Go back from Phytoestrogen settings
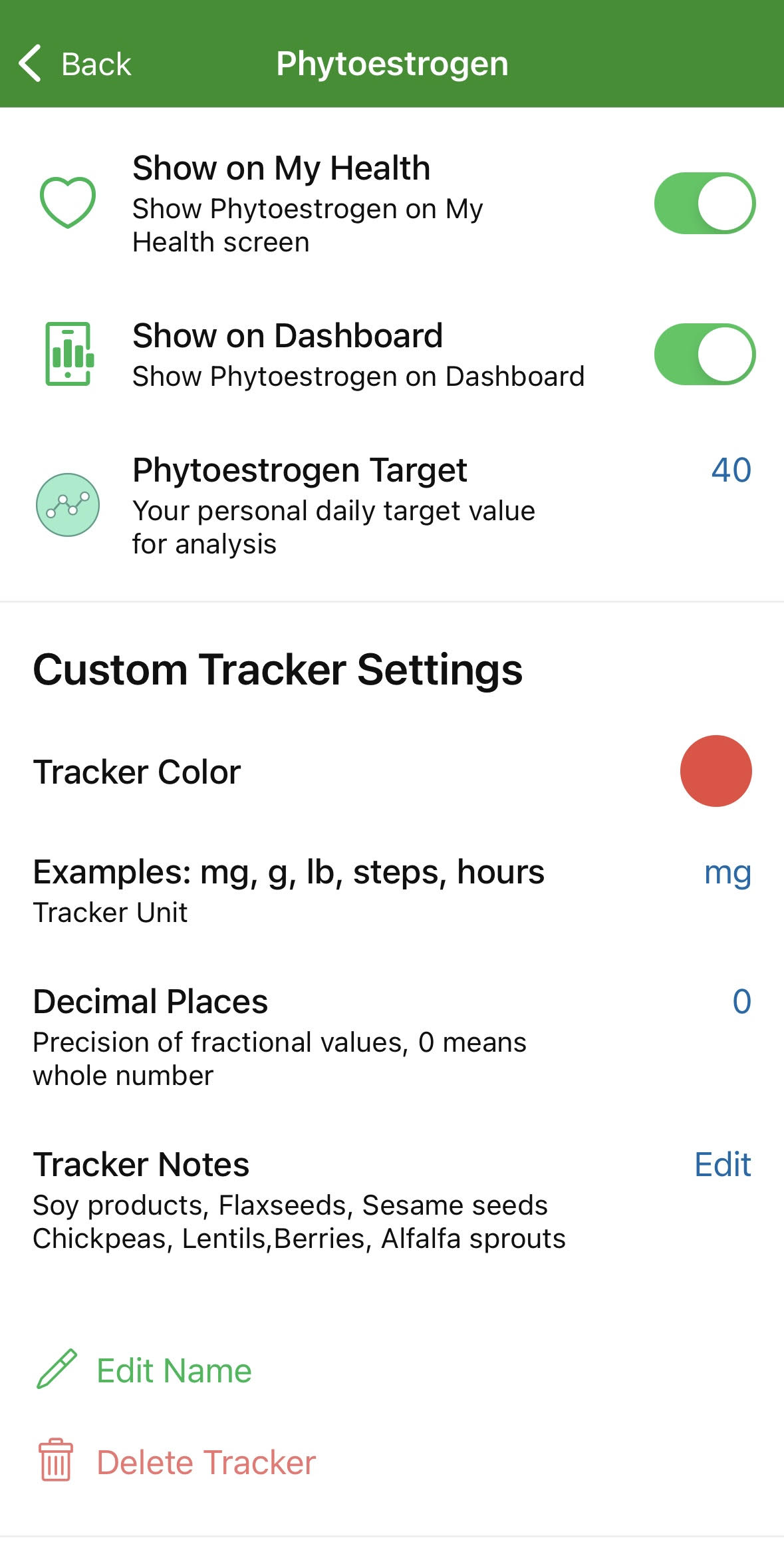This screenshot has width=784, height=1544. [x=74, y=65]
